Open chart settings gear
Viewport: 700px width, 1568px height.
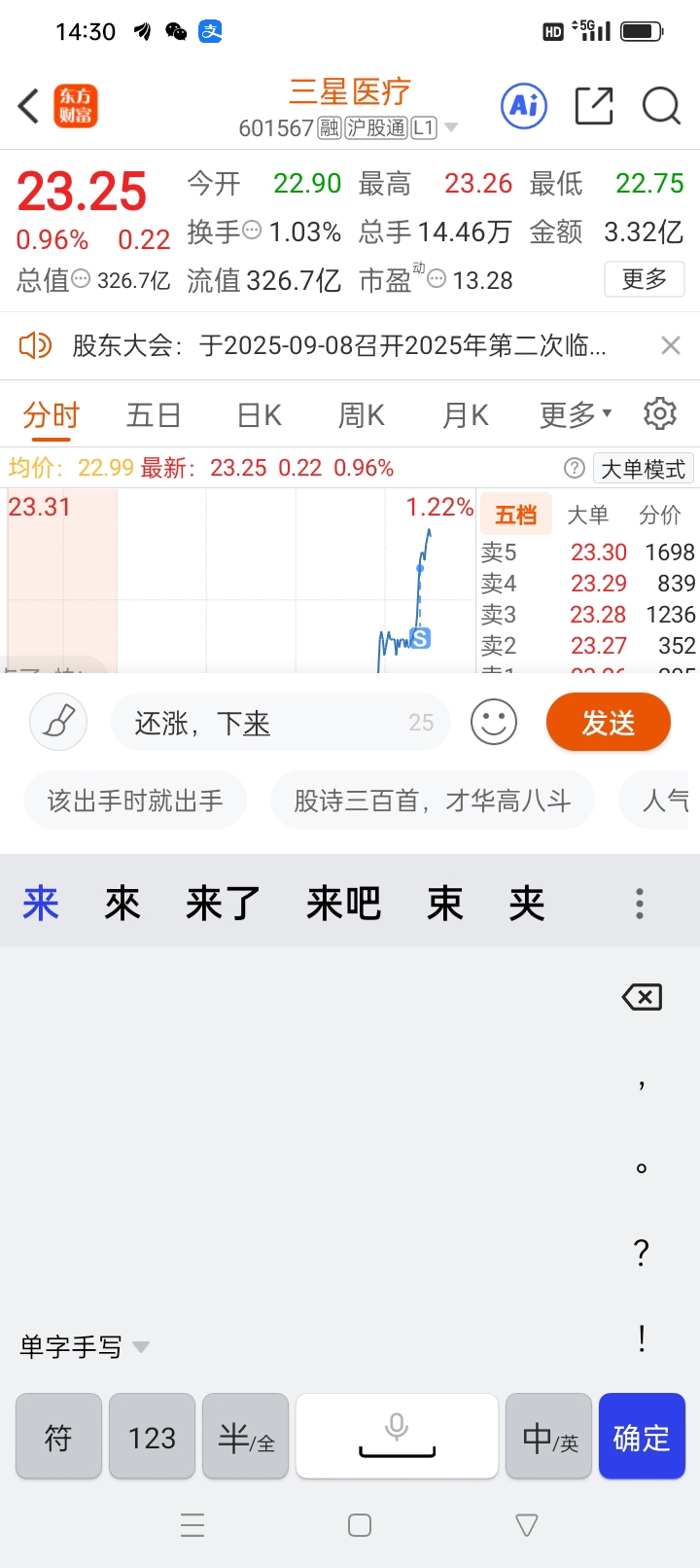(x=660, y=413)
